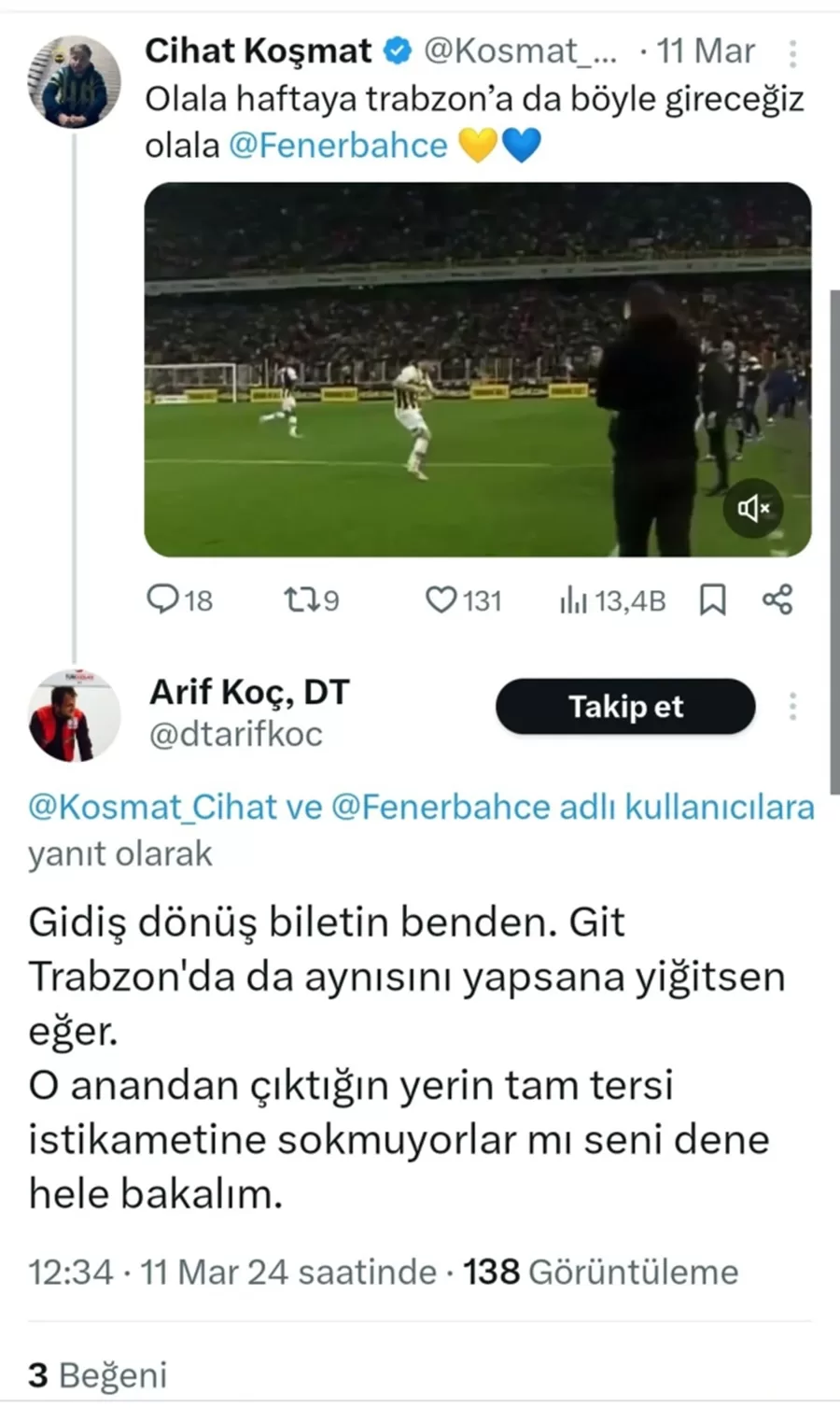Open the @Fenerbahce link in the reply-to line
The width and height of the screenshot is (840, 1408).
point(440,807)
